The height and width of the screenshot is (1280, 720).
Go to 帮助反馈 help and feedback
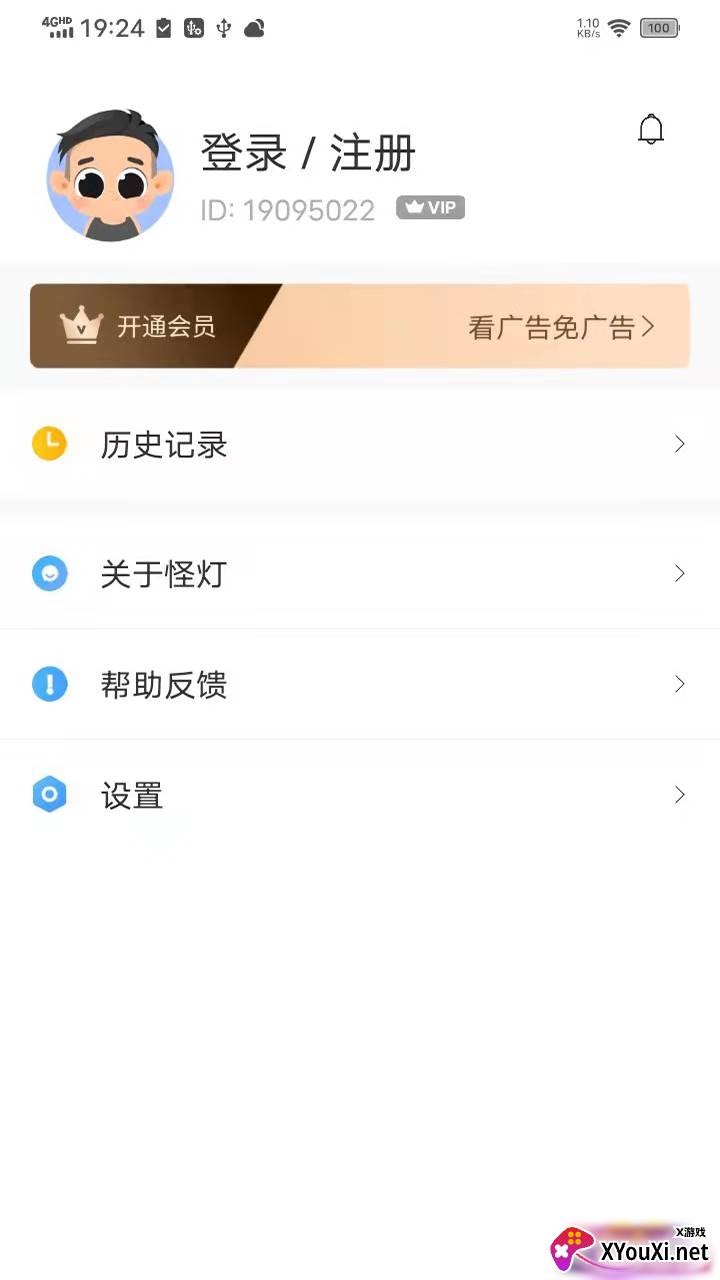click(x=359, y=685)
